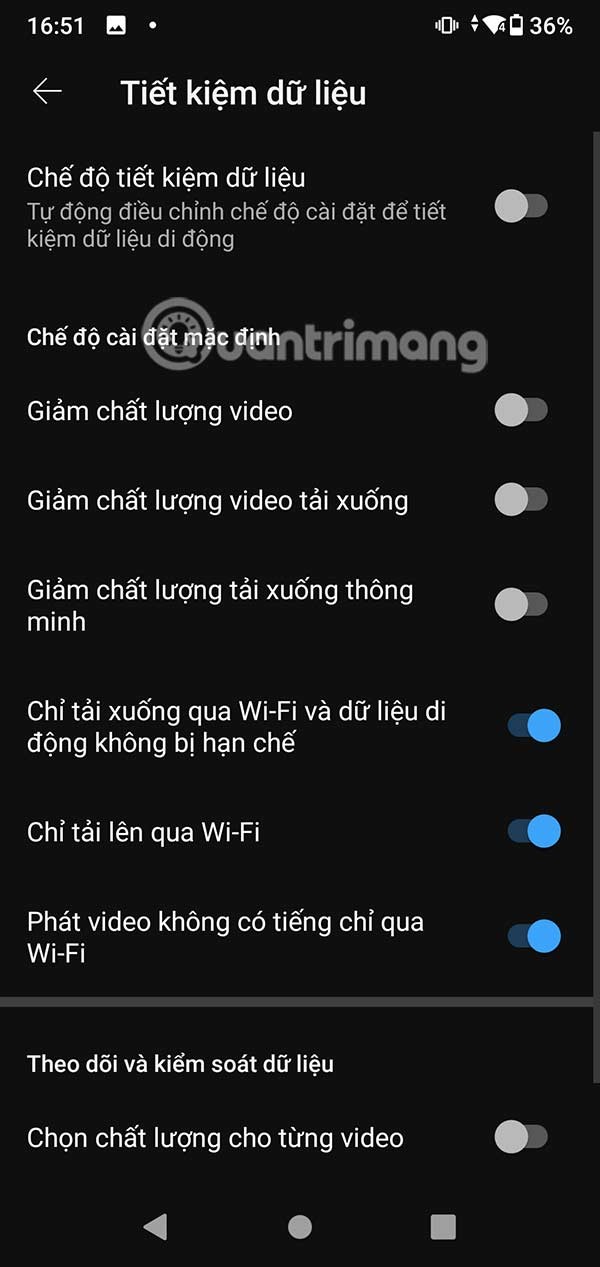600x1267 pixels.
Task: Disable Phát video không có tiếng switch
Action: pos(533,936)
